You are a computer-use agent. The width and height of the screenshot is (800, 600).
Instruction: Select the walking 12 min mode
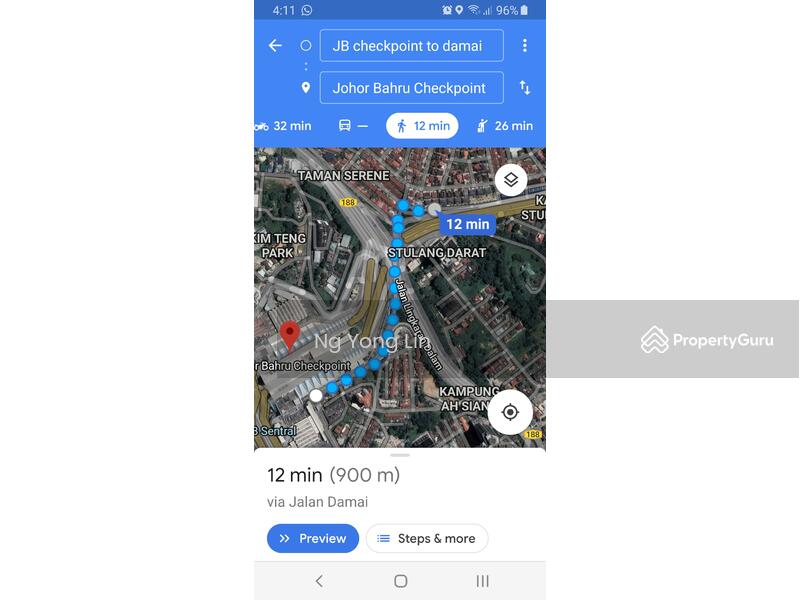[422, 126]
